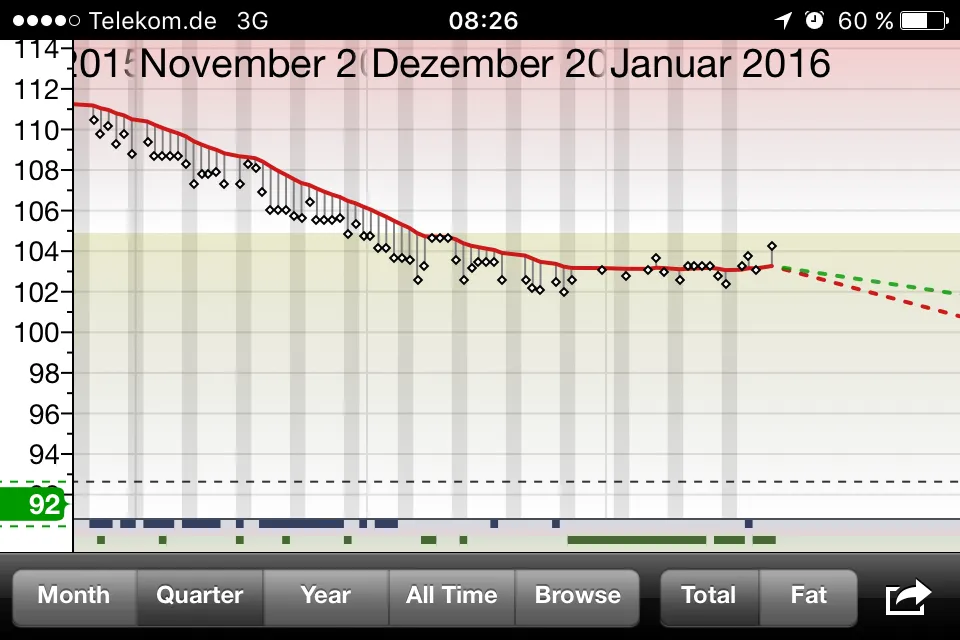Select the Quarter time range

(200, 596)
